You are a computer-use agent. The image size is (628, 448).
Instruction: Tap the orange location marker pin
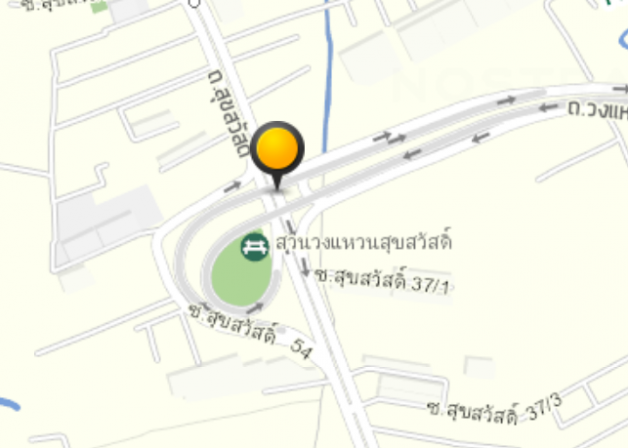(x=276, y=151)
